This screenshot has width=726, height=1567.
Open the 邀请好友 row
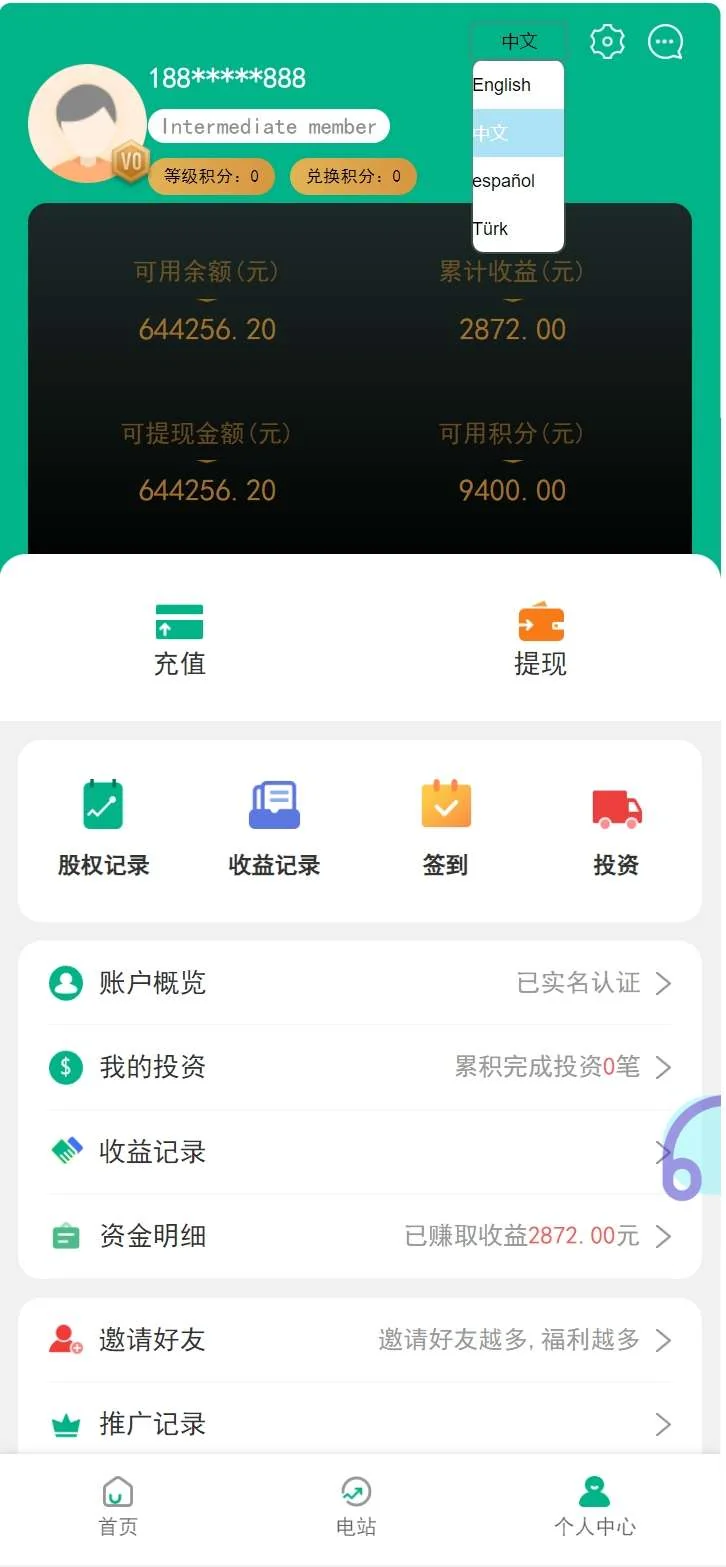pos(360,1340)
